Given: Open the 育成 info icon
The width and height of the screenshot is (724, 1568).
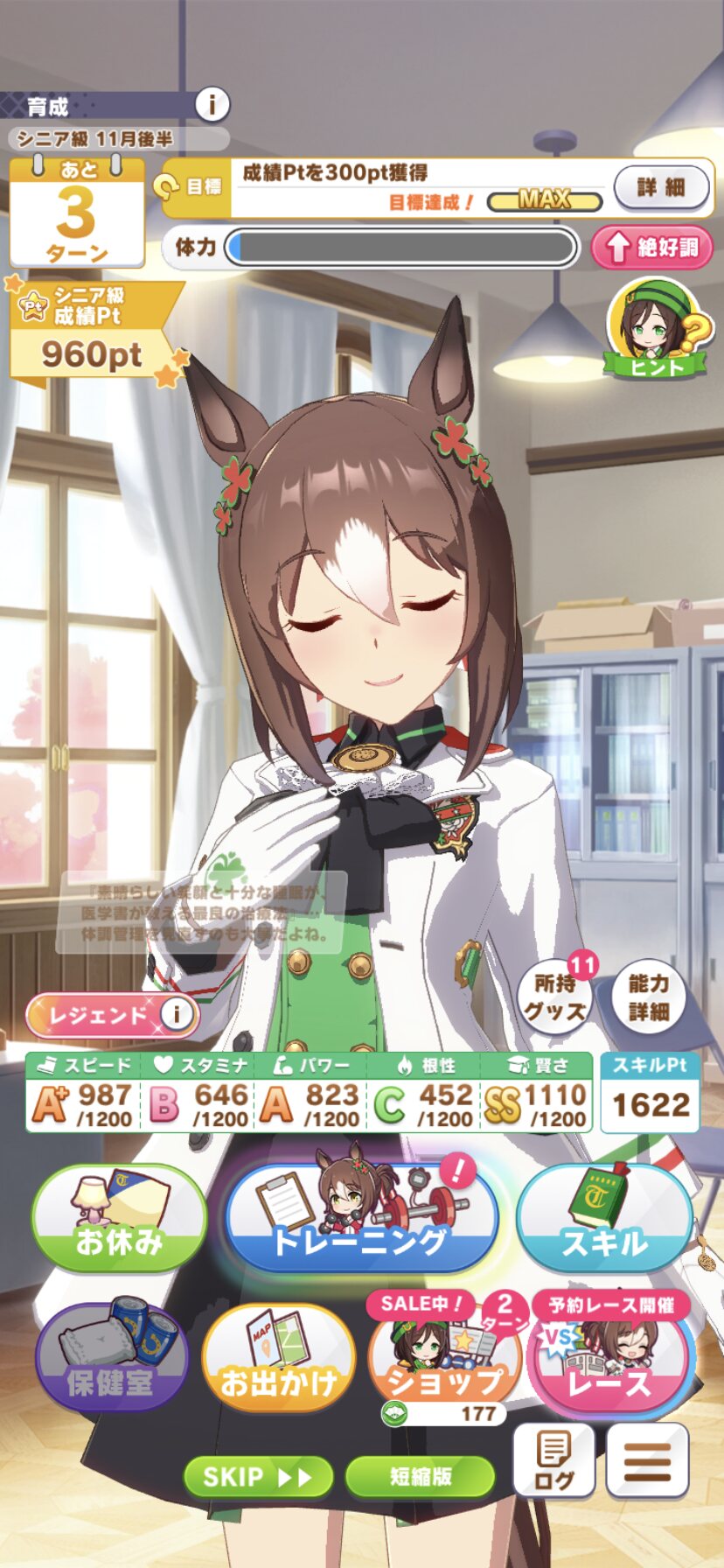Looking at the screenshot, I should coord(212,106).
